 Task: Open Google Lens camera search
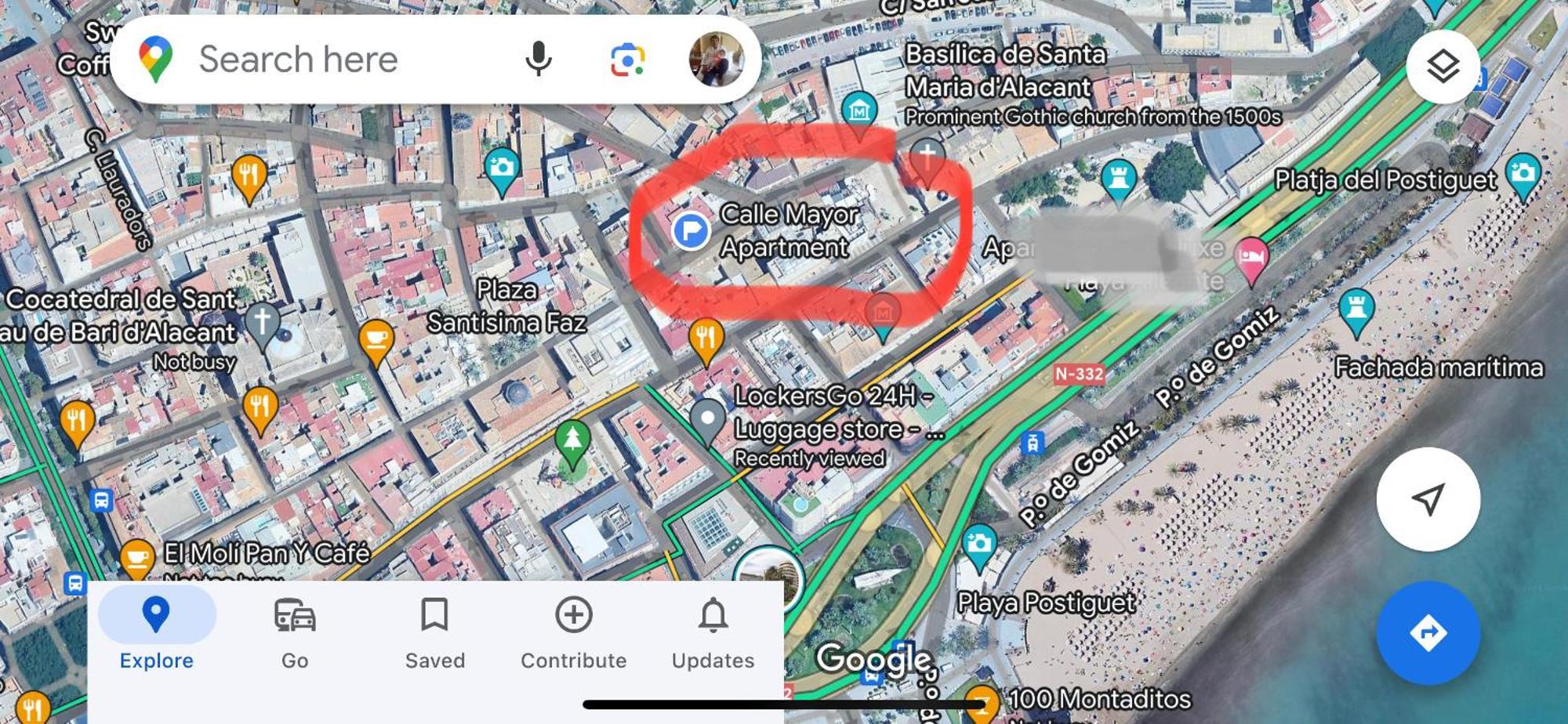pyautogui.click(x=627, y=60)
